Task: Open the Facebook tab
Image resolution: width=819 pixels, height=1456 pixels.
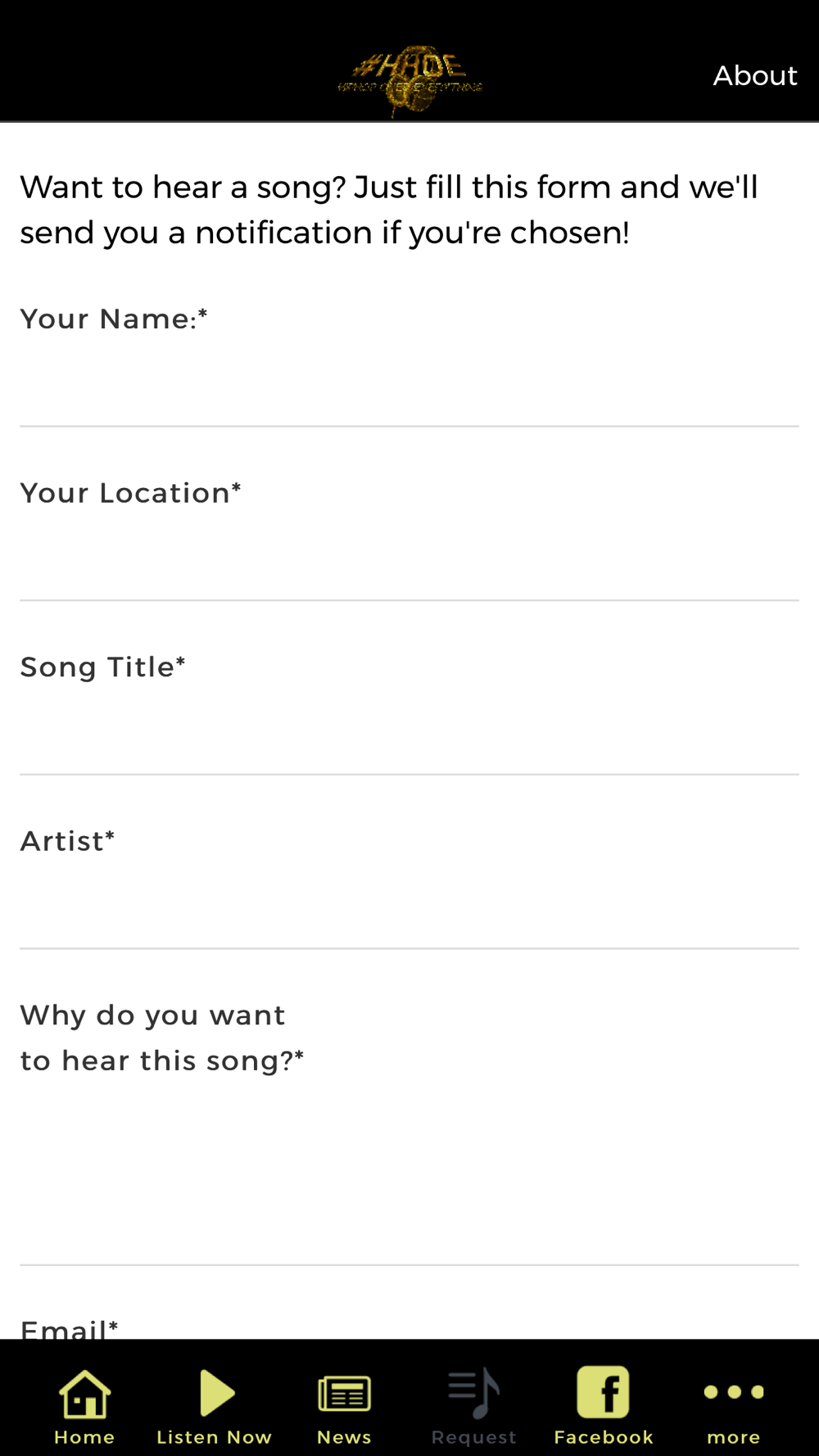Action: coord(604,1405)
